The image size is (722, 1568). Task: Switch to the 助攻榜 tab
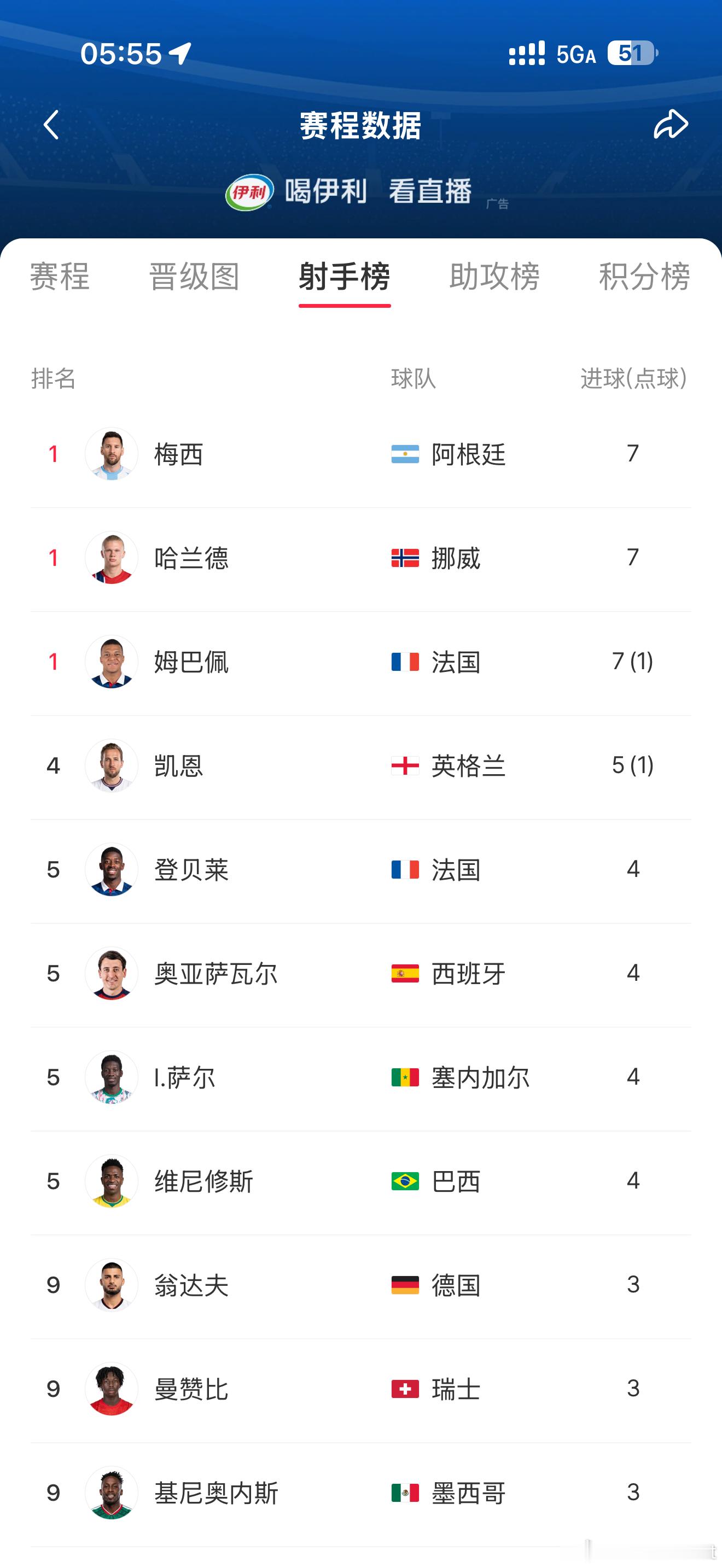(494, 276)
